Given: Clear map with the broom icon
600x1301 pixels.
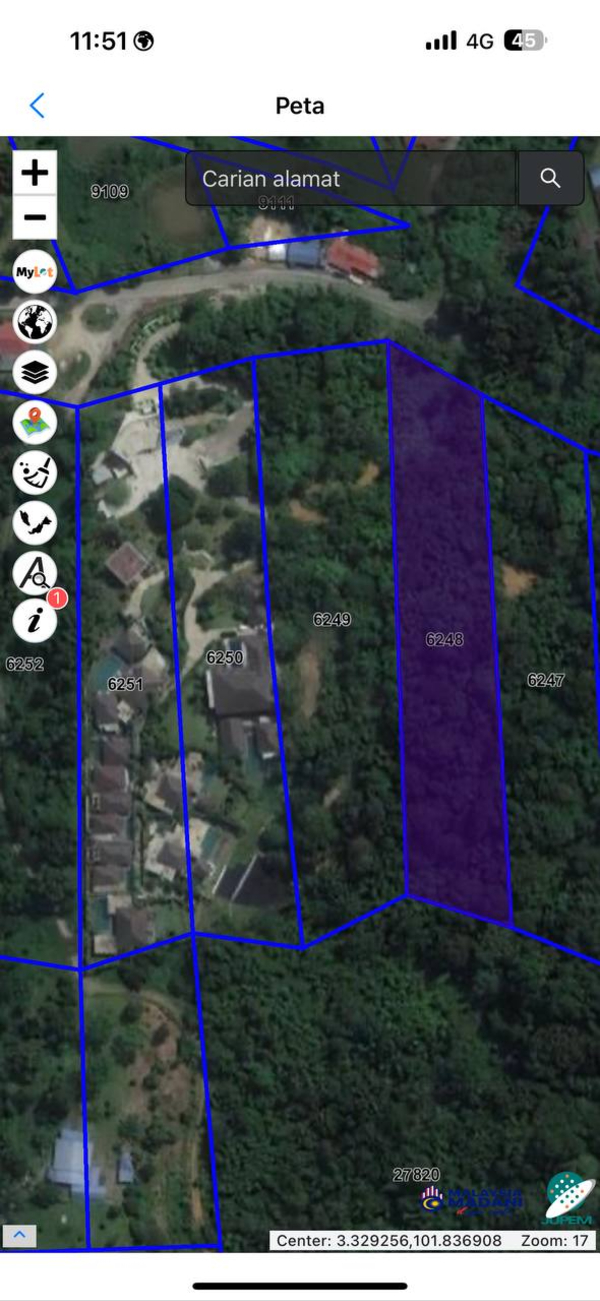Looking at the screenshot, I should click(34, 472).
